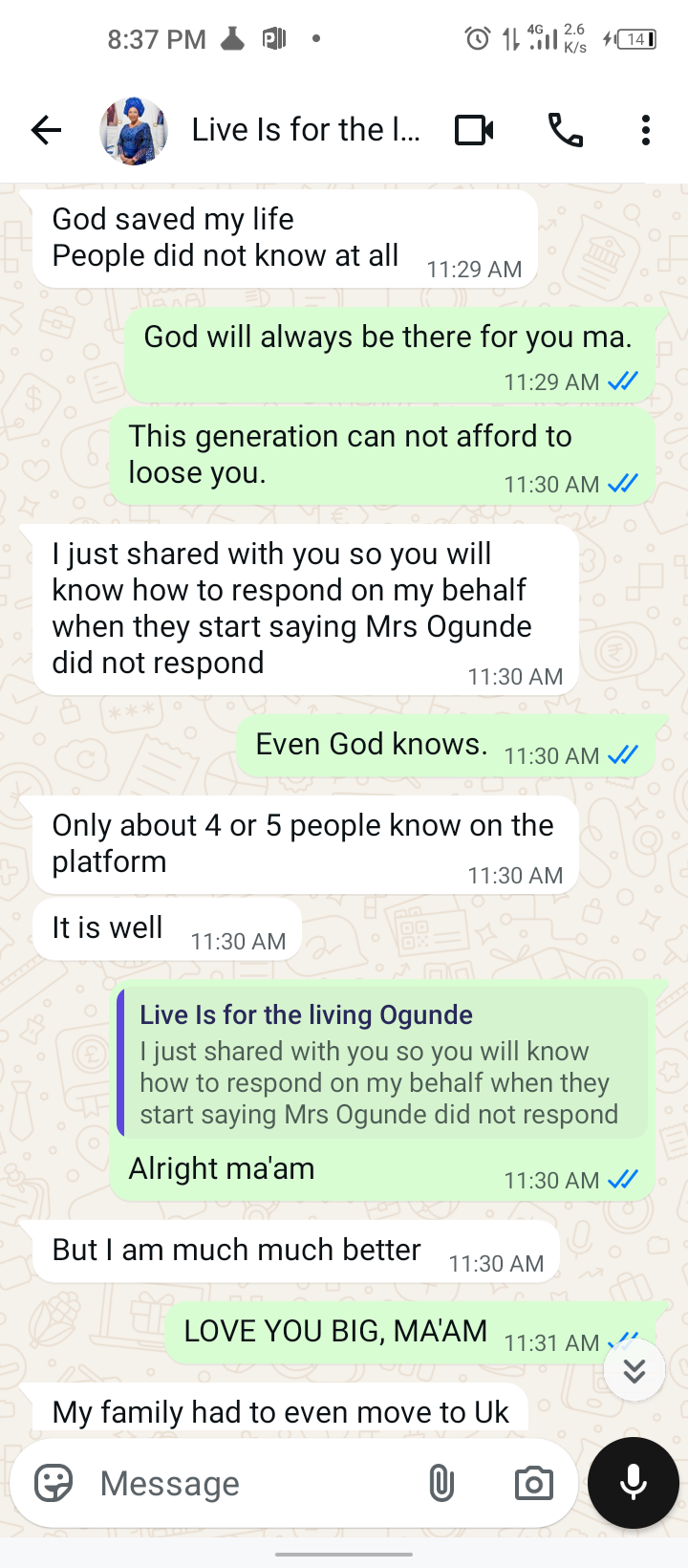Focus the Message text field
688x1568 pixels.
[248, 1483]
